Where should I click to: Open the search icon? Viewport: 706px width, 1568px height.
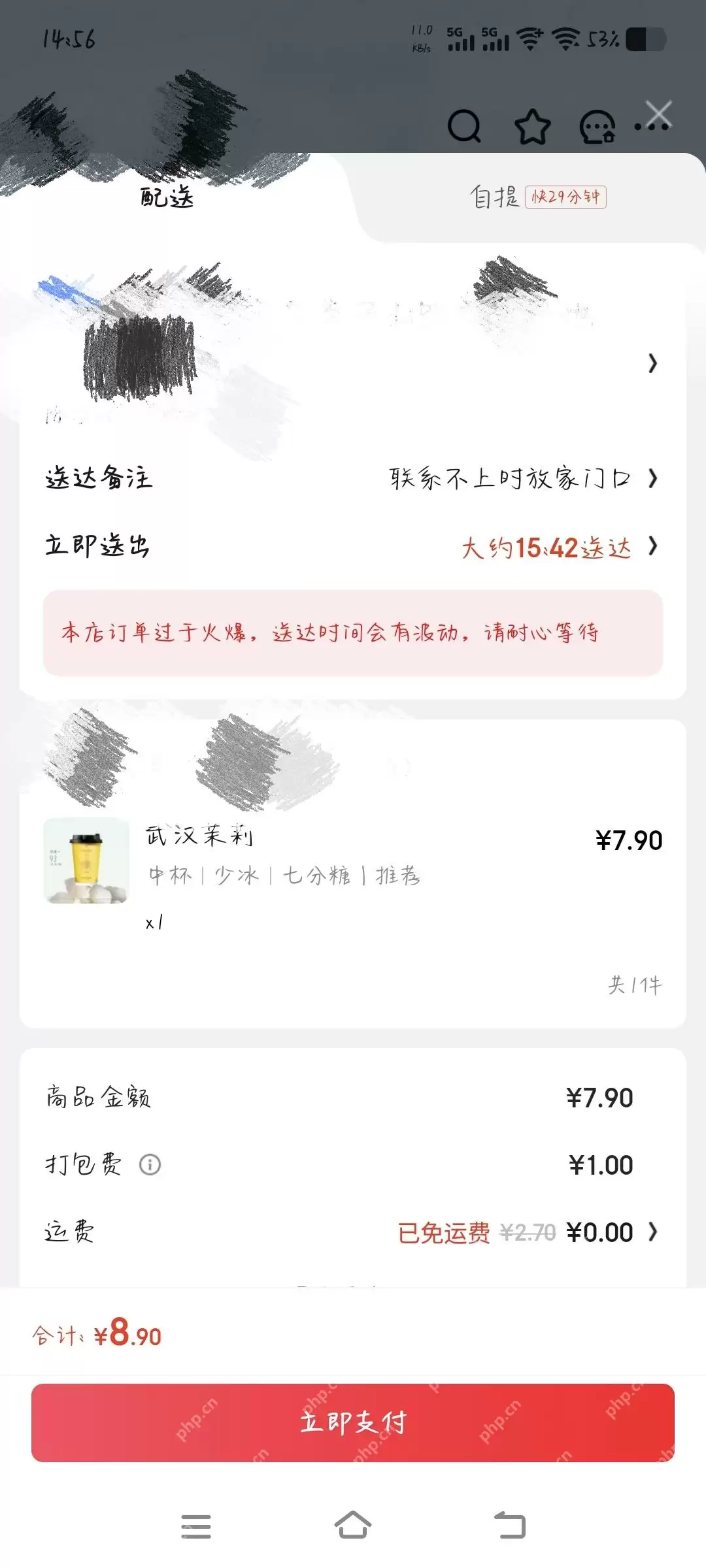point(464,126)
